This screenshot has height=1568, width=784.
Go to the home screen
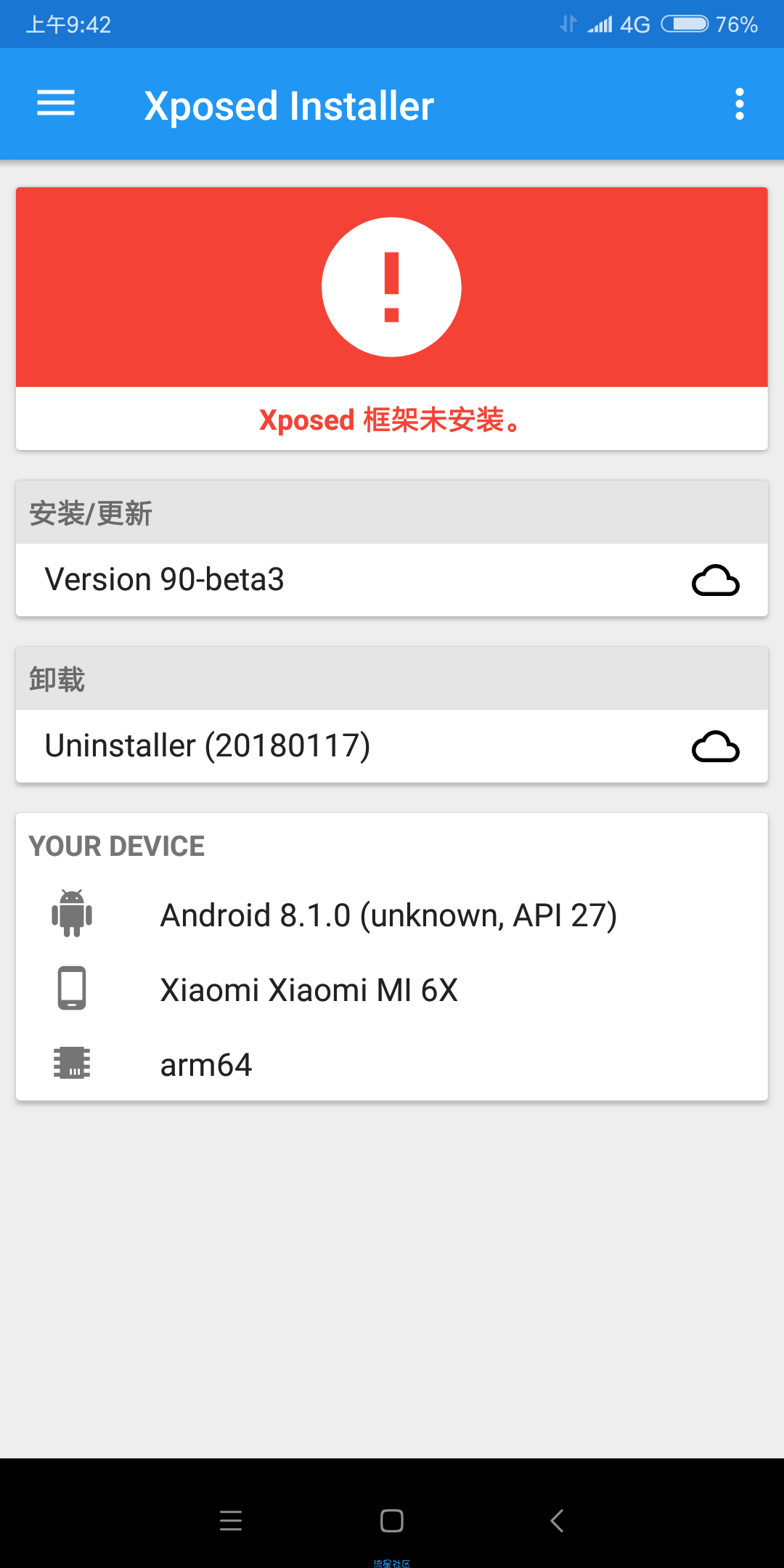pos(392,1520)
